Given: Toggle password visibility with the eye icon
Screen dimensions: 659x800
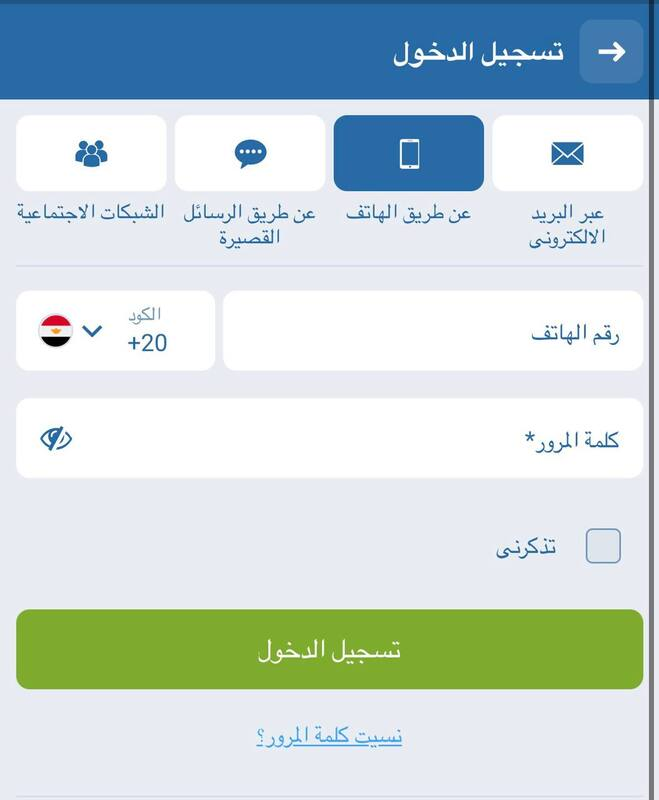Looking at the screenshot, I should (x=57, y=439).
